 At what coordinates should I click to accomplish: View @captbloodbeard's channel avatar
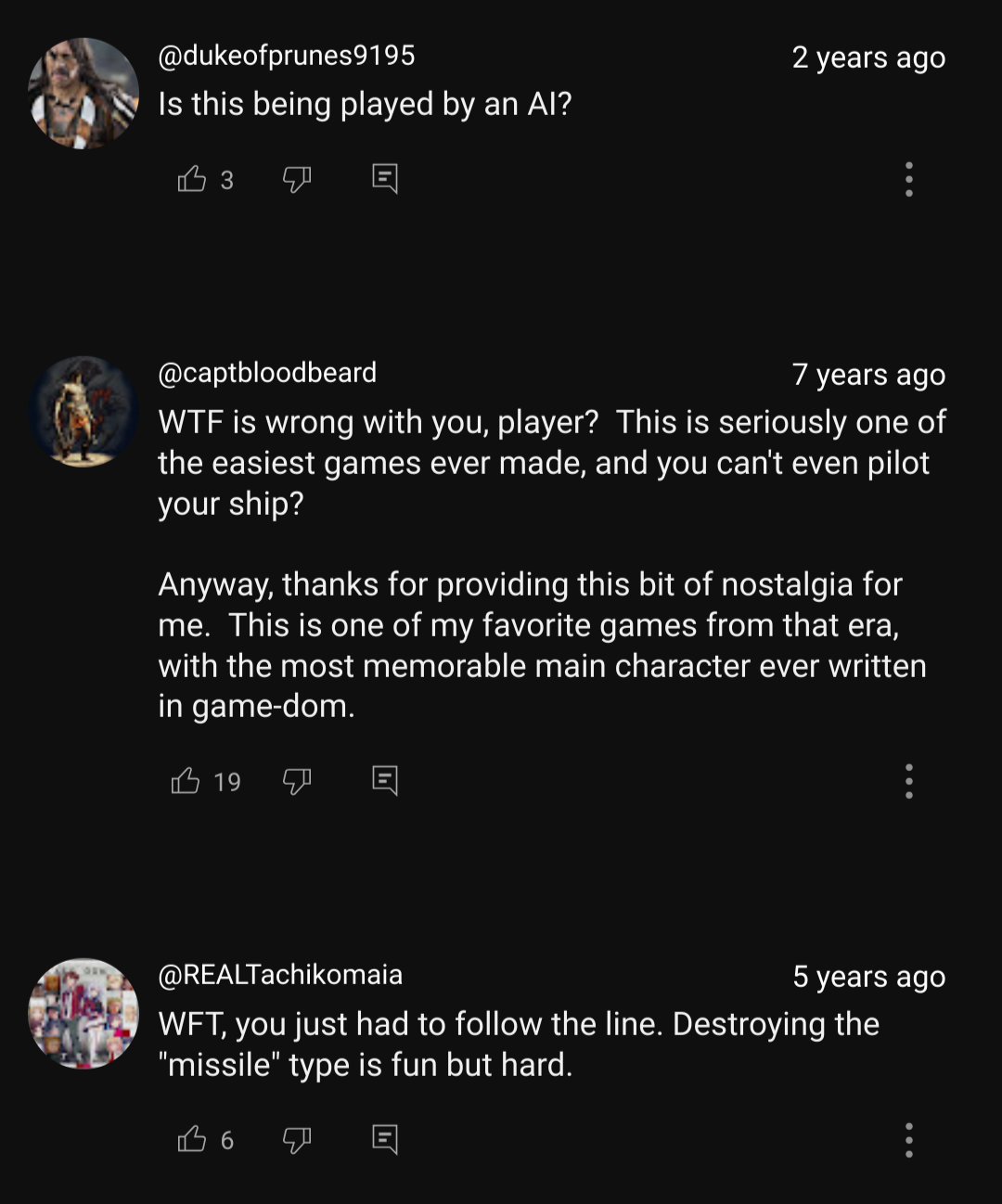pyautogui.click(x=83, y=411)
